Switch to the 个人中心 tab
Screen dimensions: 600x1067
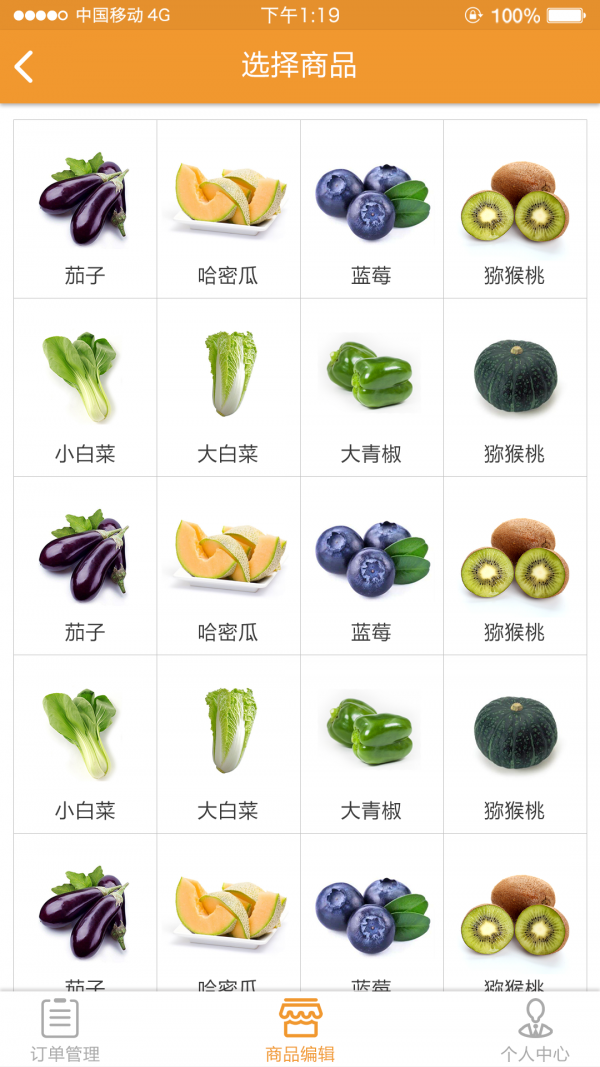(535, 1029)
